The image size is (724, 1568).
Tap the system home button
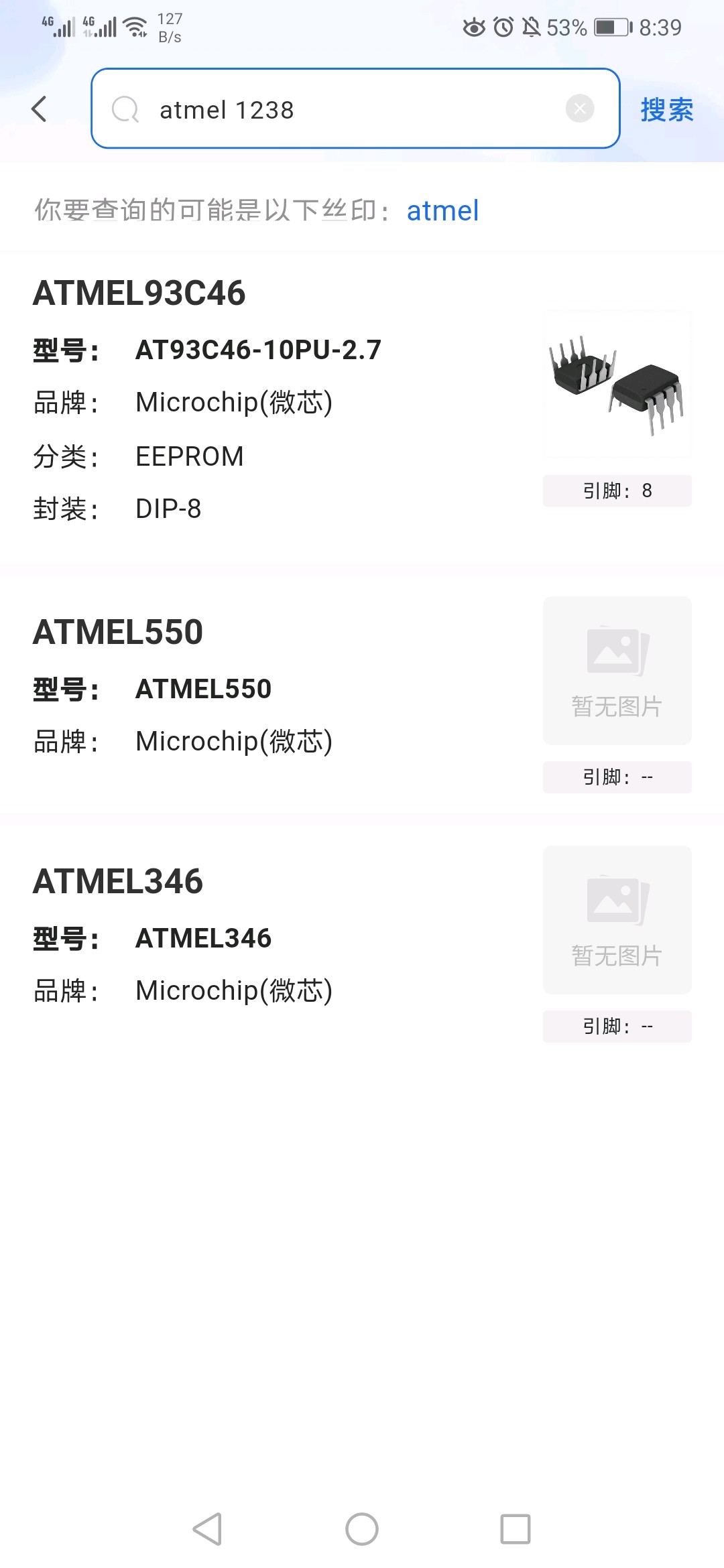click(x=362, y=1529)
